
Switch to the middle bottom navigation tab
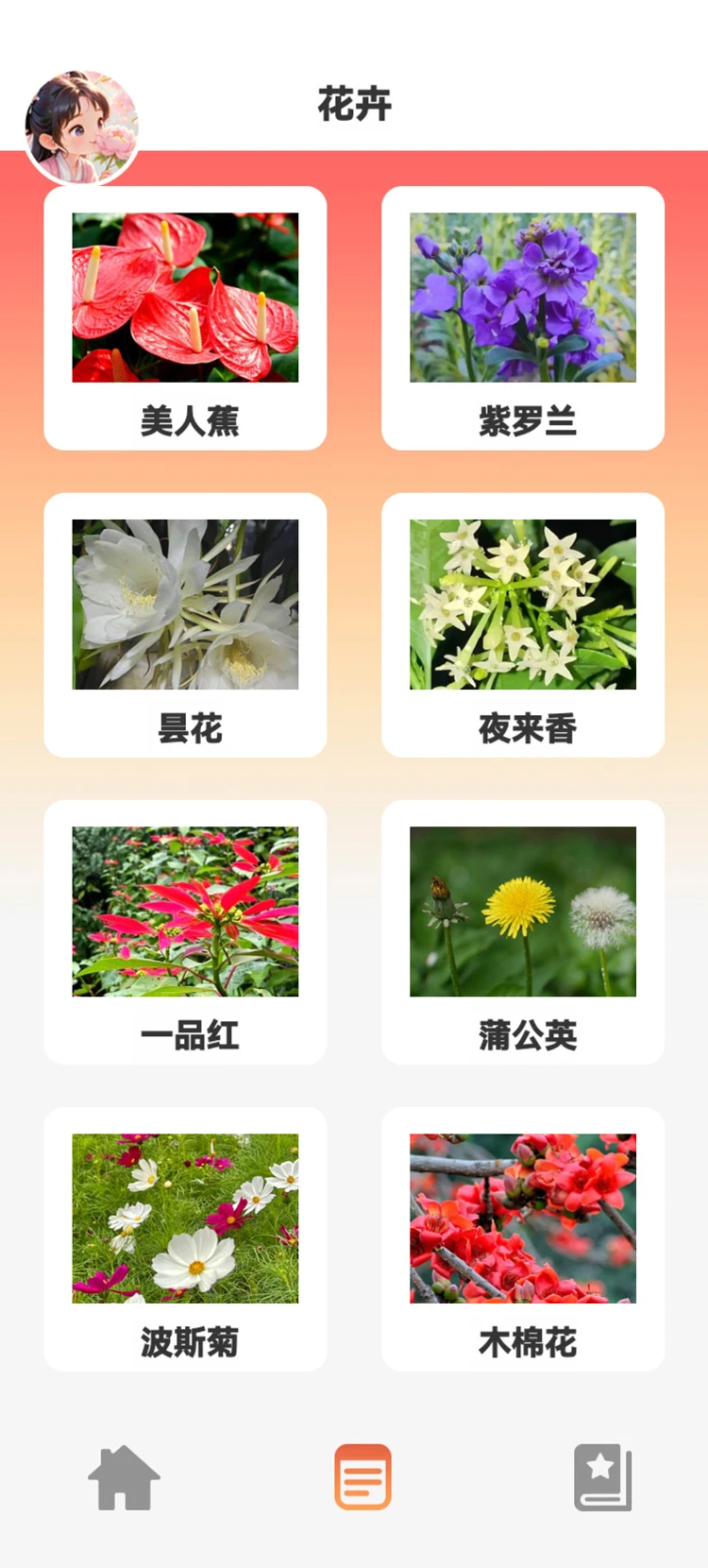click(362, 1476)
